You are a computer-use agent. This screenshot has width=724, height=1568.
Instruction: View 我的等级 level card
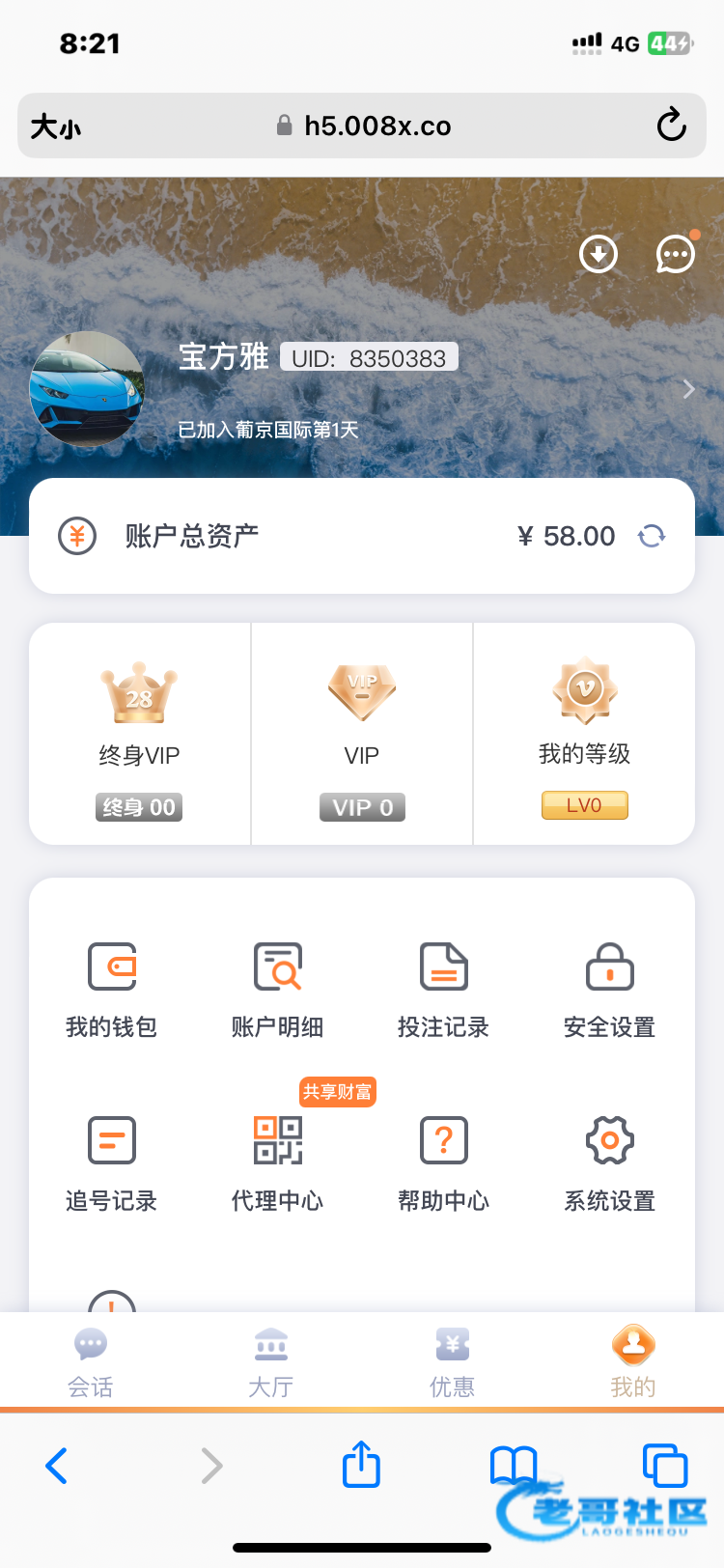[584, 736]
